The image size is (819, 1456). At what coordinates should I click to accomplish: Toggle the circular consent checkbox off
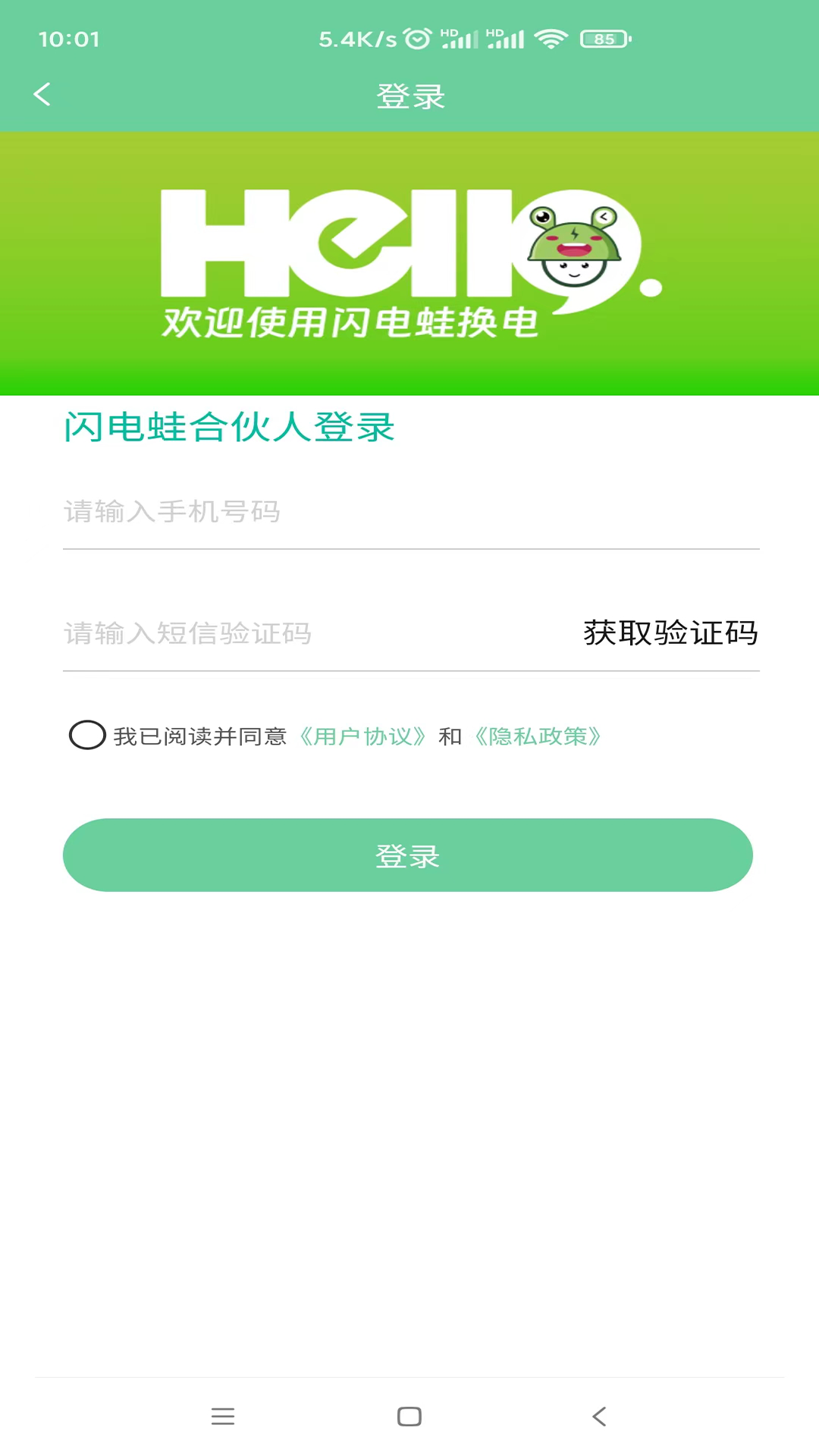coord(86,734)
